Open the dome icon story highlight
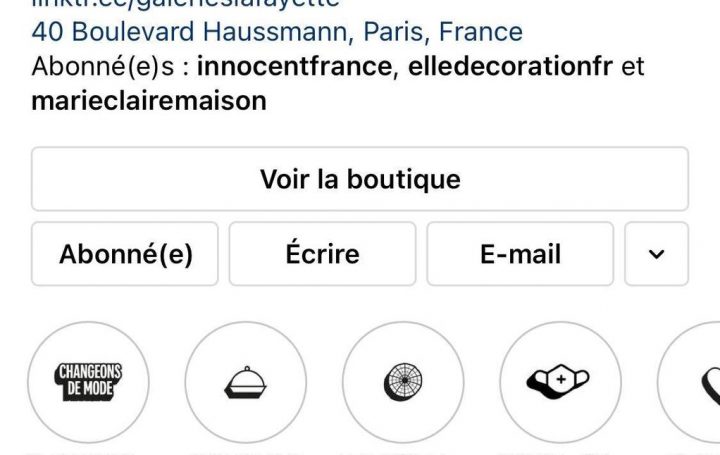 pos(403,382)
